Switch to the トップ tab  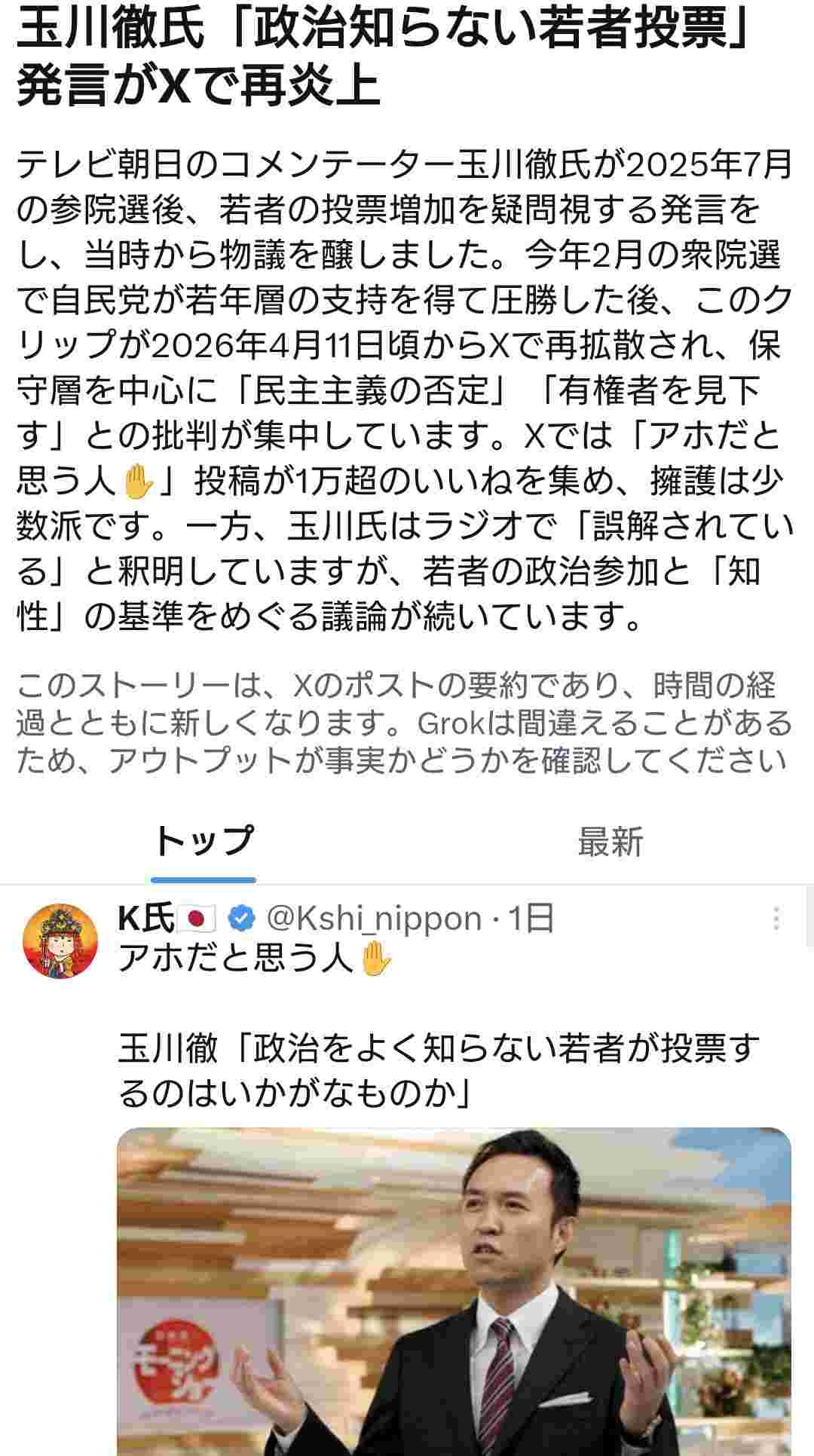(x=203, y=842)
